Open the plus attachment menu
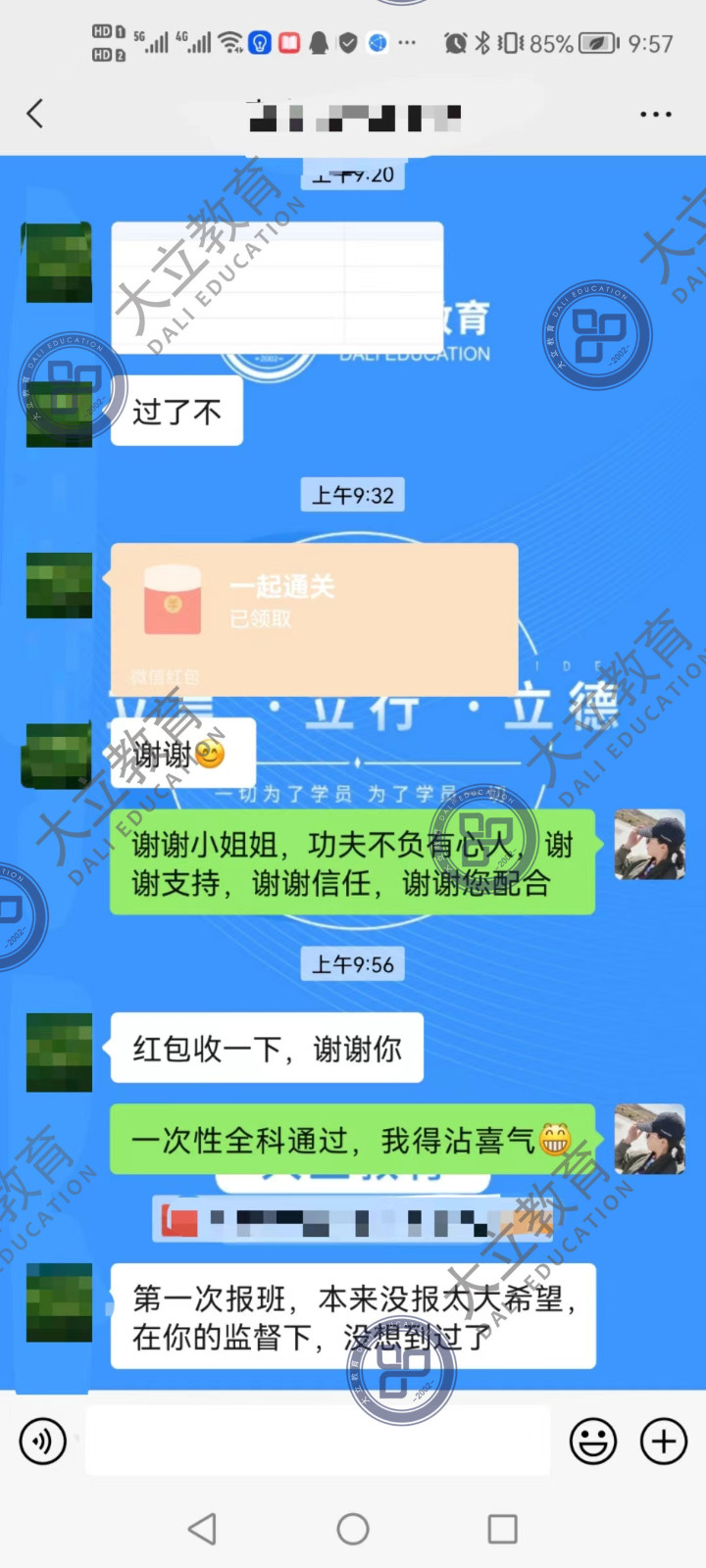The width and height of the screenshot is (706, 1568). [x=664, y=1441]
